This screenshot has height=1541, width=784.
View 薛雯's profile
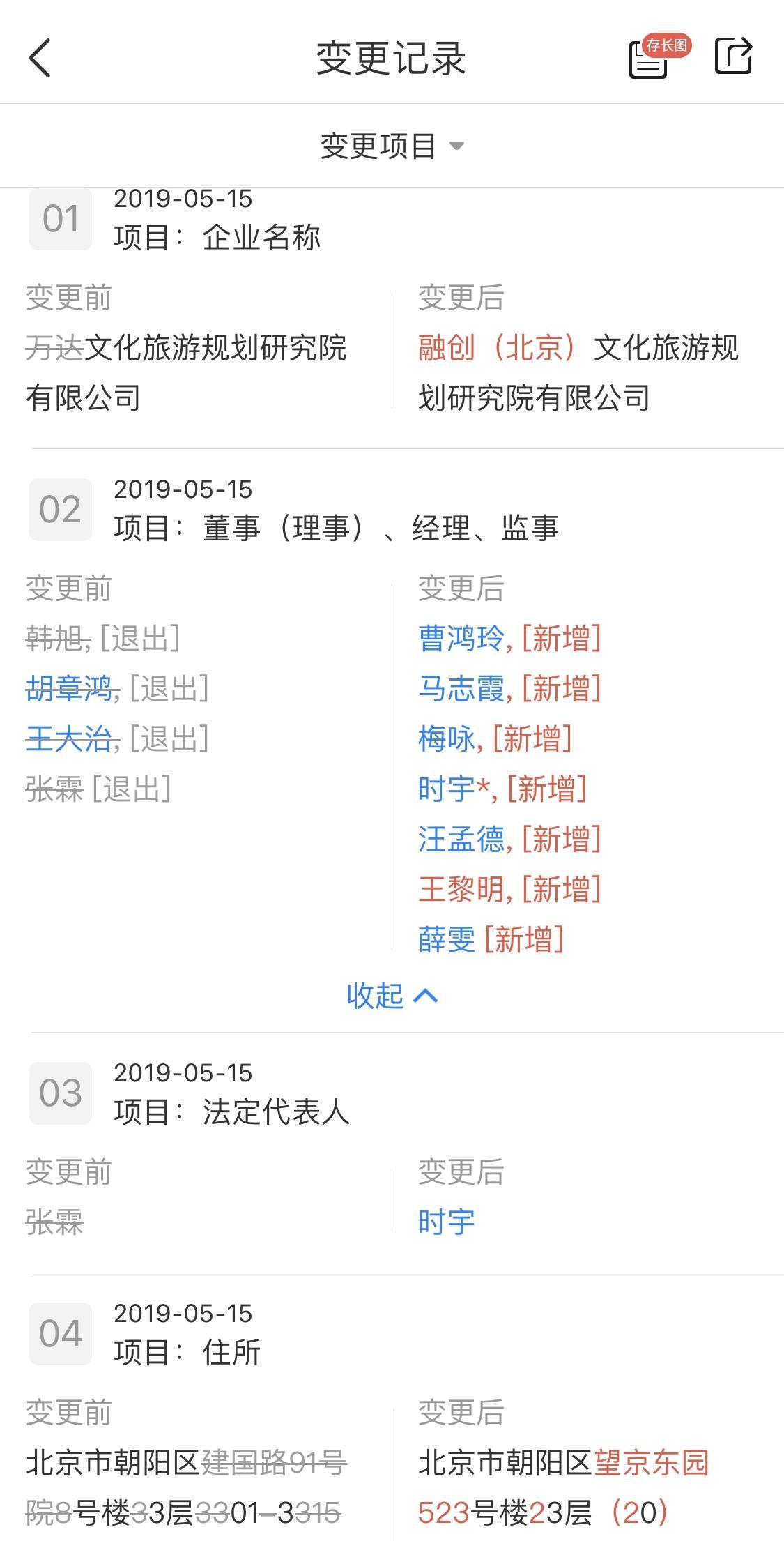click(x=446, y=939)
